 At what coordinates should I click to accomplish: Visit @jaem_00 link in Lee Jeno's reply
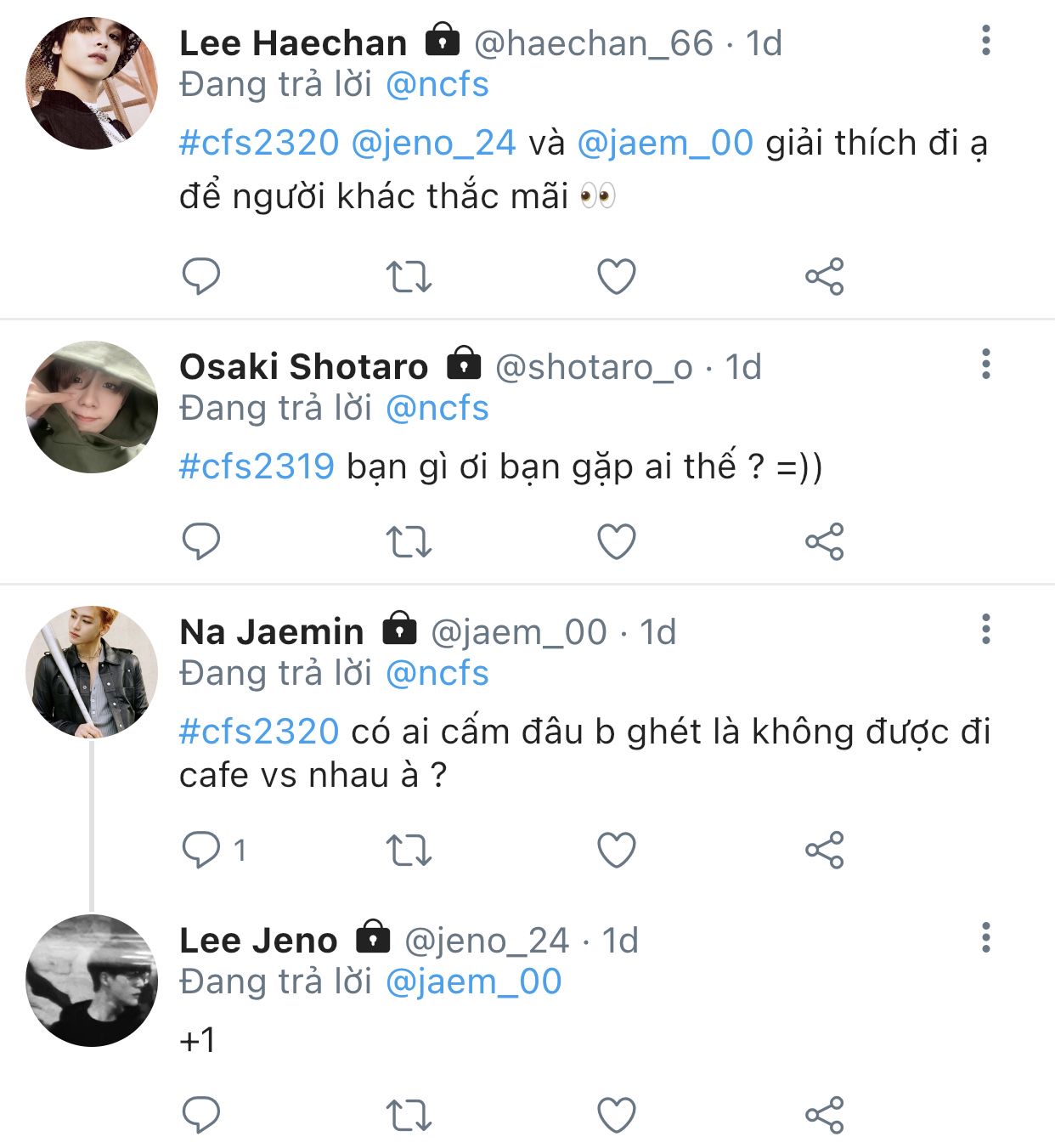click(473, 981)
